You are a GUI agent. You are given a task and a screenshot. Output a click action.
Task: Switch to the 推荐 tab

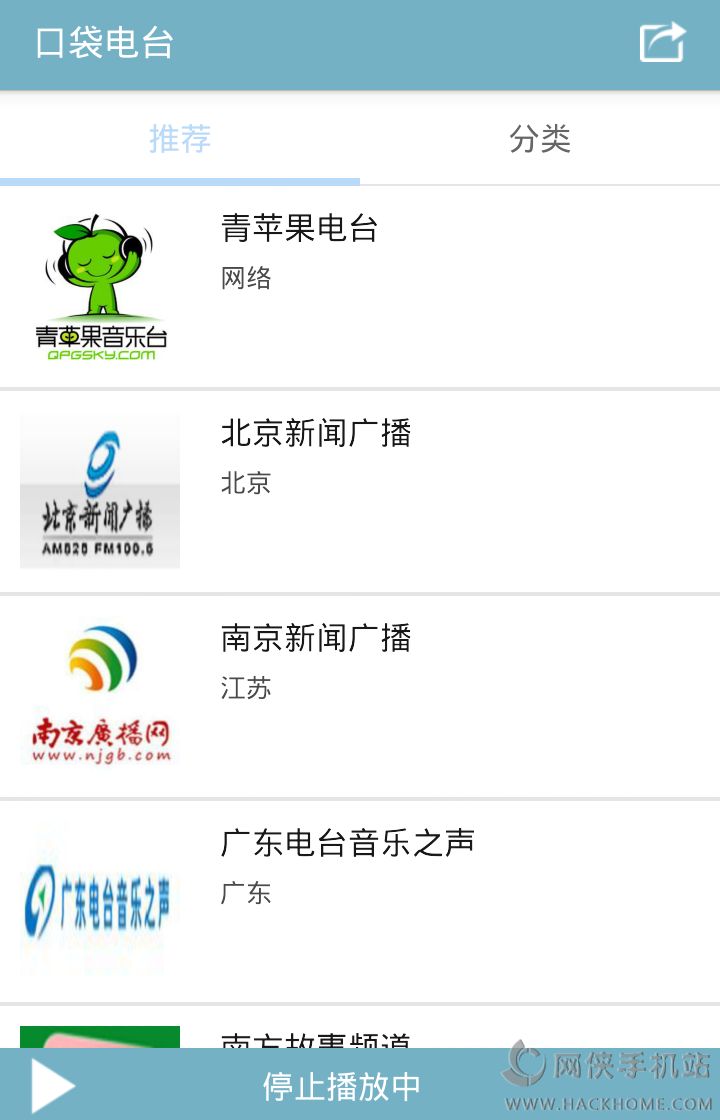pos(180,139)
